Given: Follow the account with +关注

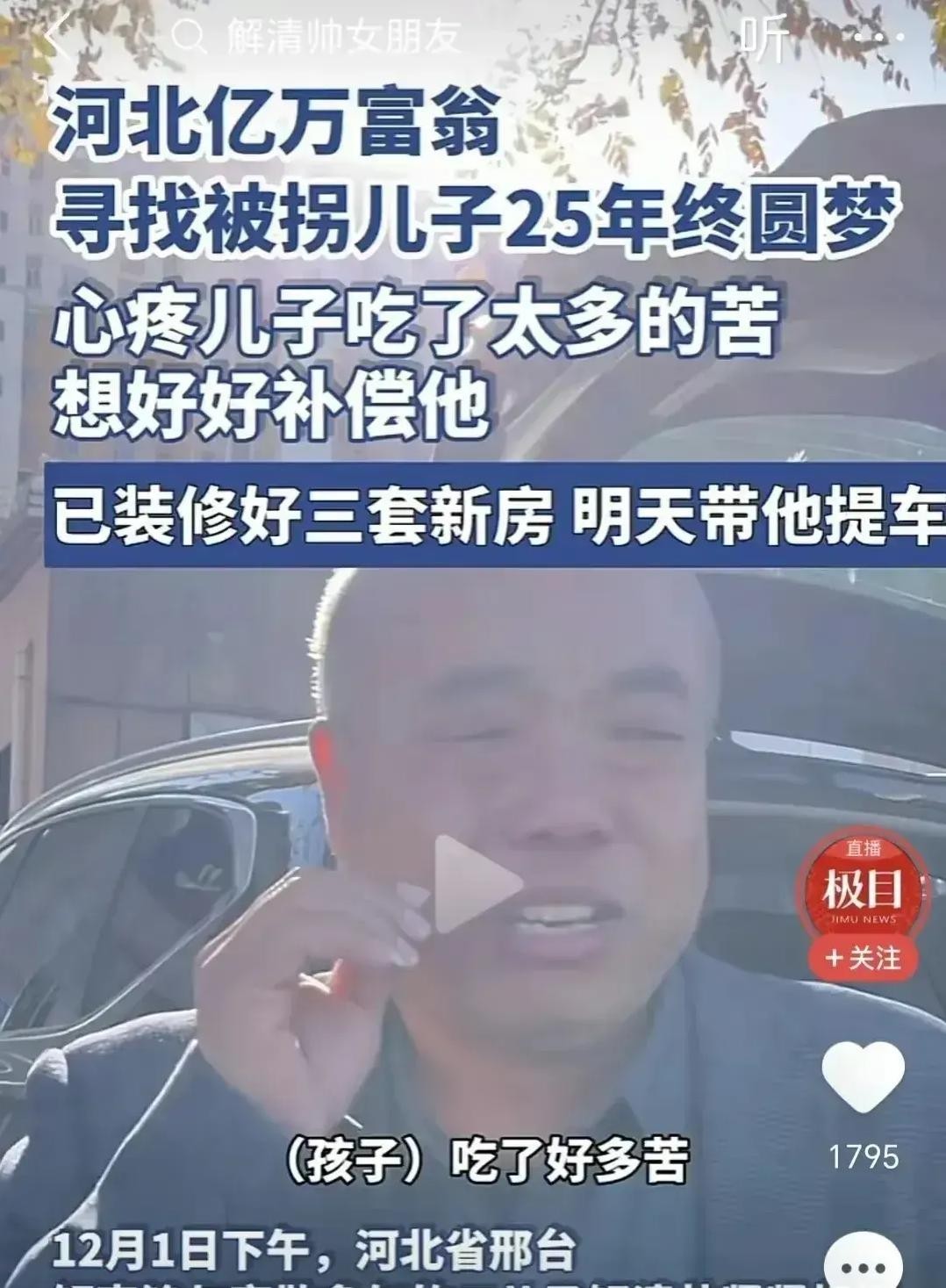Looking at the screenshot, I should [862, 959].
